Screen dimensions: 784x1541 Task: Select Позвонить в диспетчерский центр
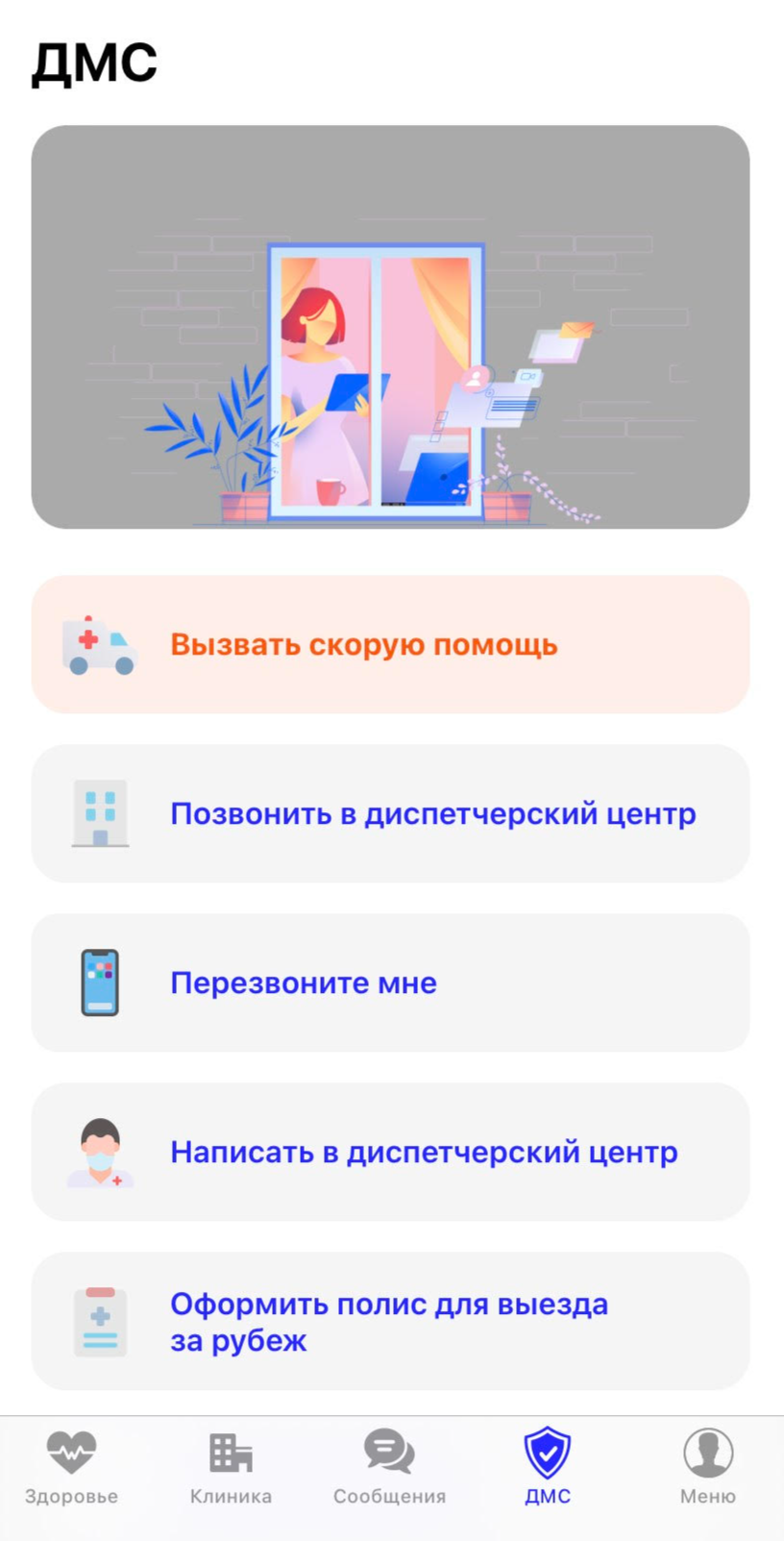coord(390,813)
